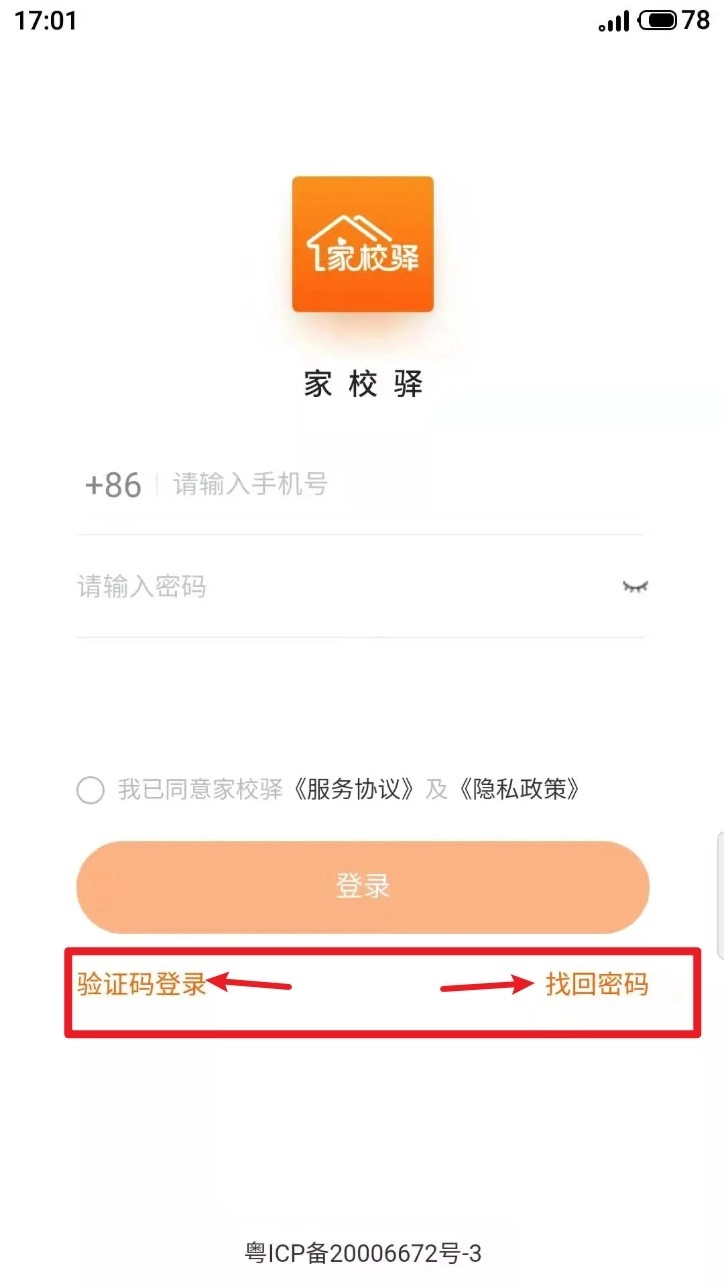Tap the 登录 button
This screenshot has height=1287, width=724.
click(x=362, y=887)
